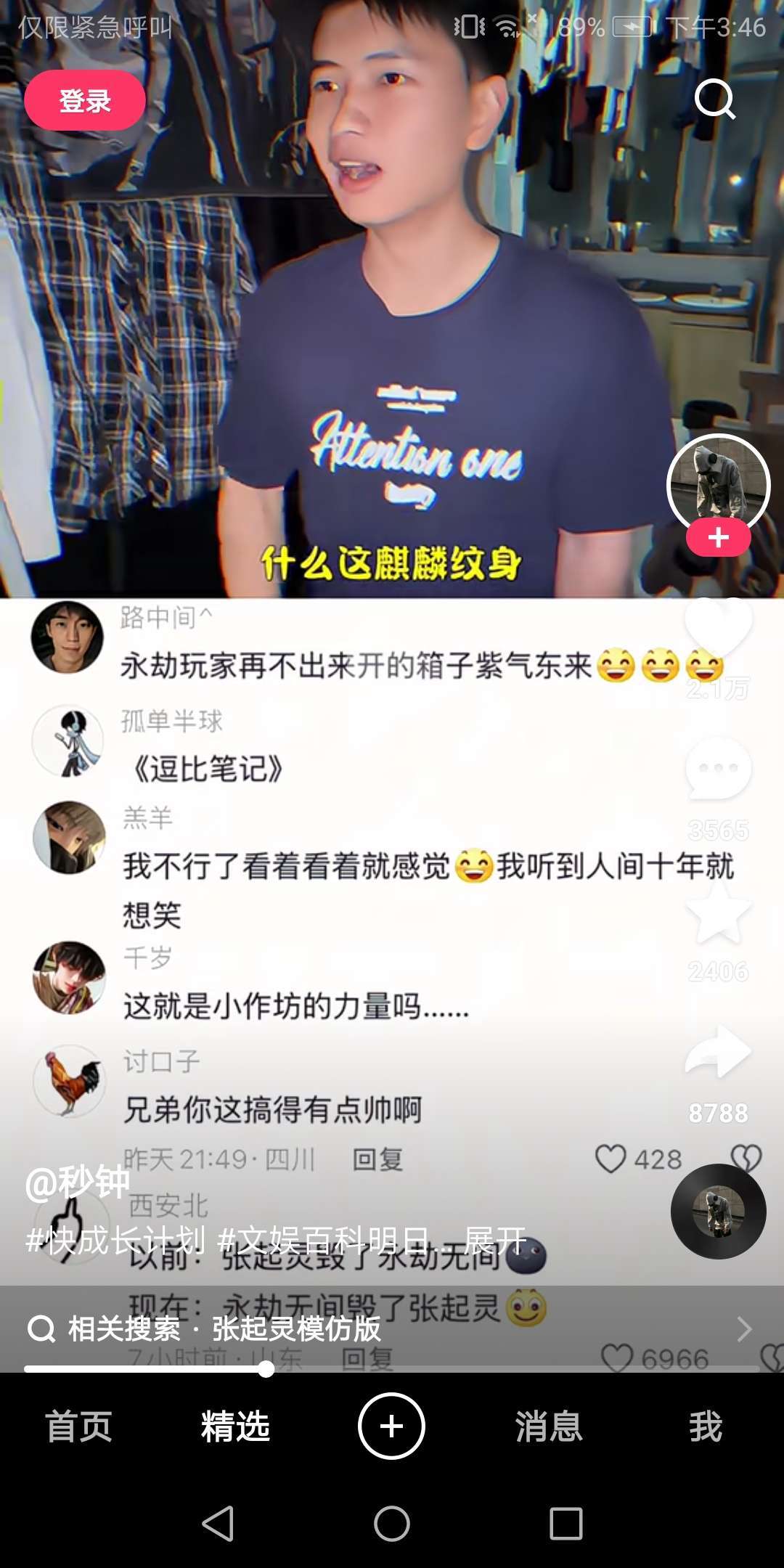Viewport: 784px width, 1568px height.
Task: Follow the creator with the plus button
Action: coord(718,538)
